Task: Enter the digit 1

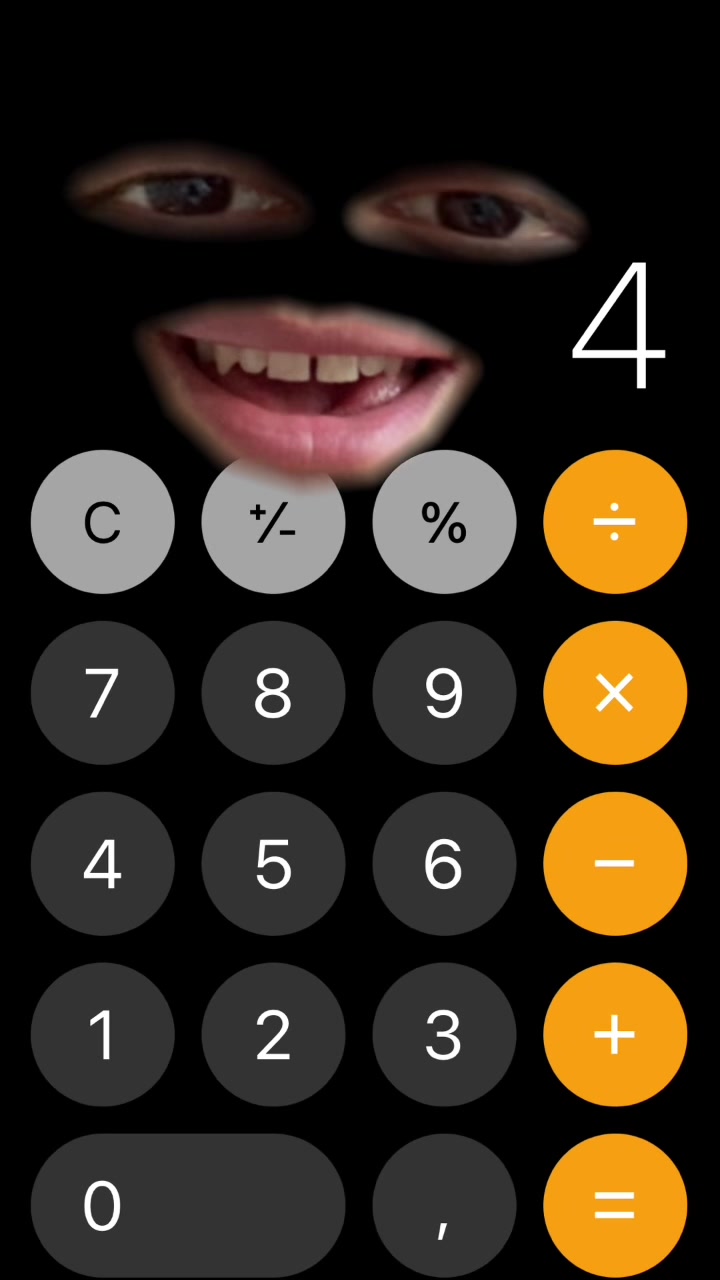Action: (102, 1035)
